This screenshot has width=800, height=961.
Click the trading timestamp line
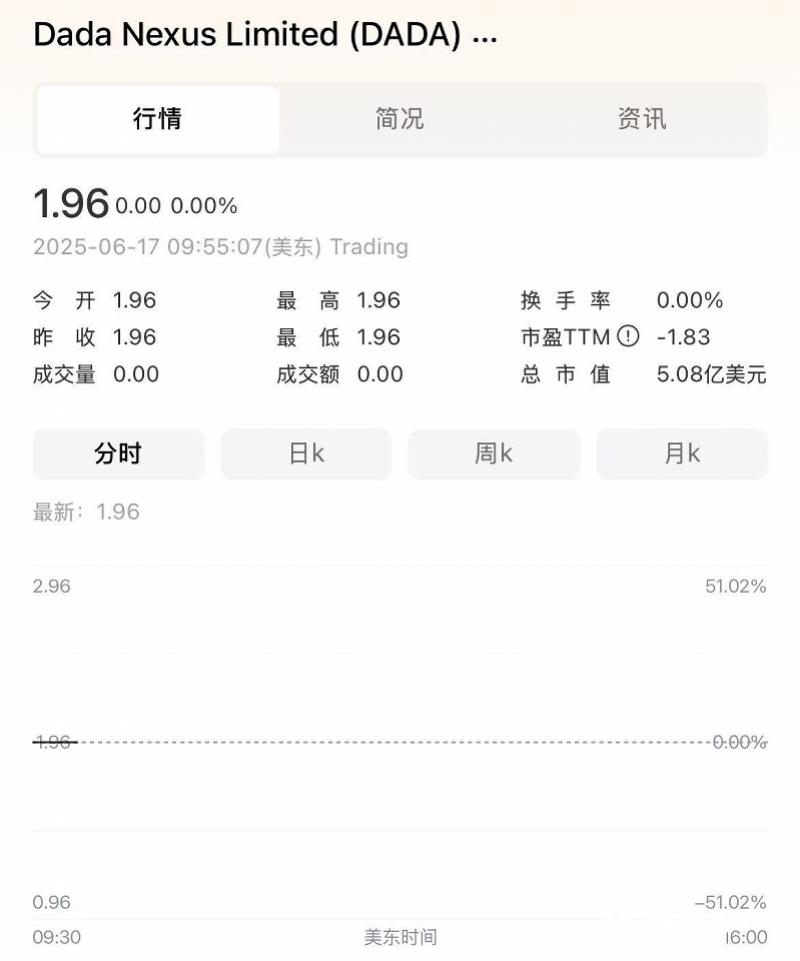[220, 247]
